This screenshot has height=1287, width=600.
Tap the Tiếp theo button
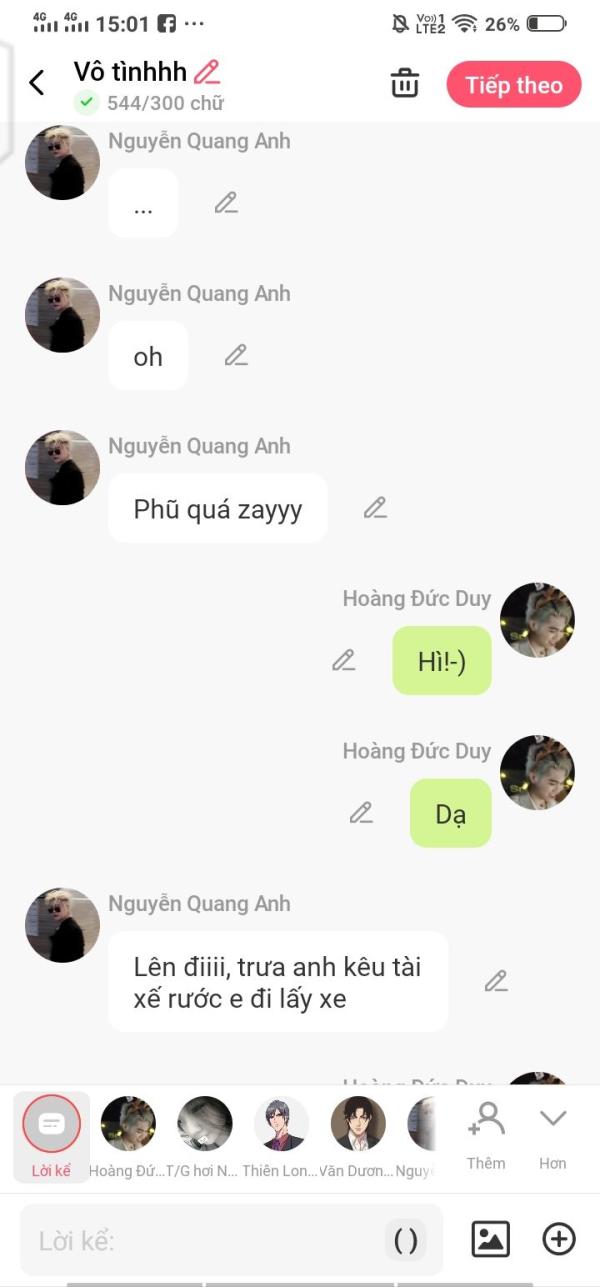pos(514,85)
